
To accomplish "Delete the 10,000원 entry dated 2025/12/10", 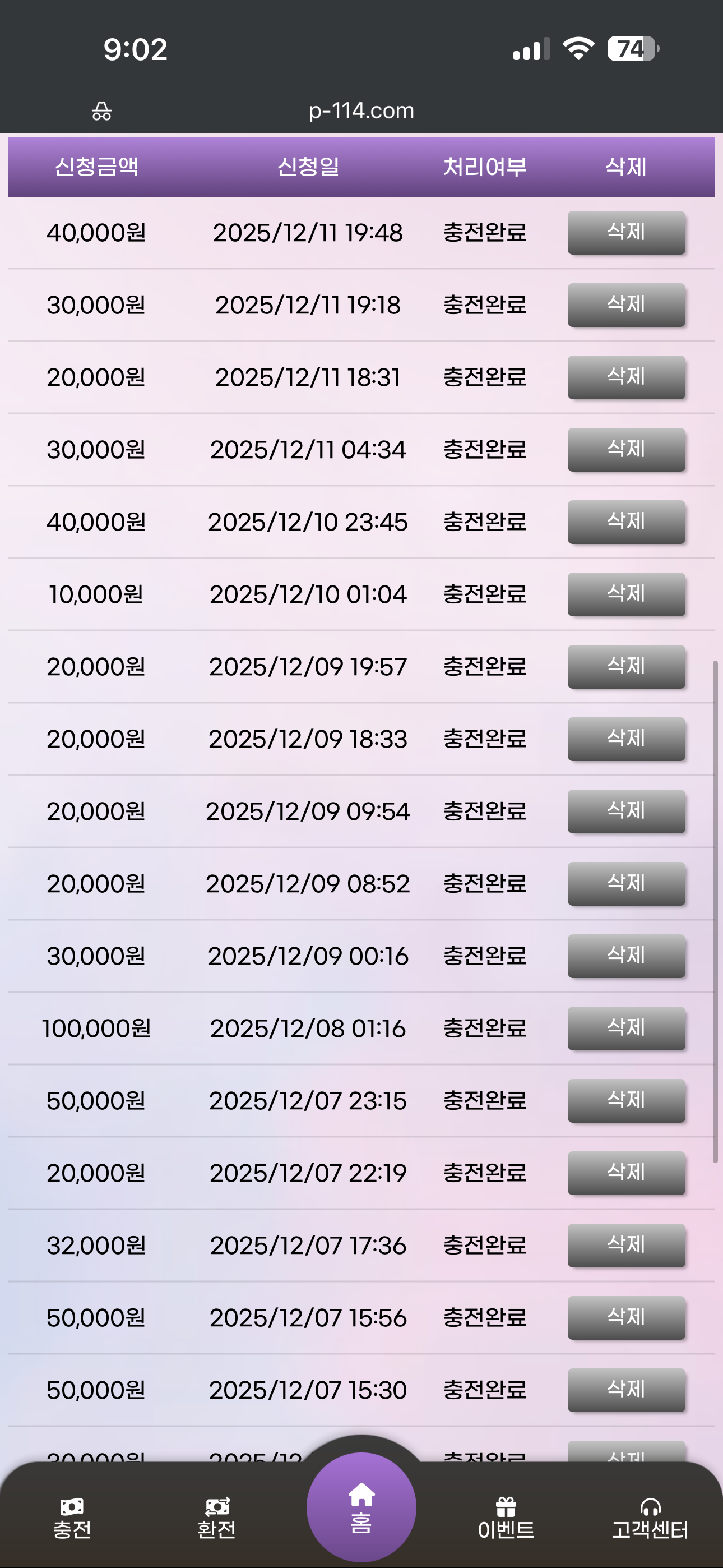I will pyautogui.click(x=626, y=593).
